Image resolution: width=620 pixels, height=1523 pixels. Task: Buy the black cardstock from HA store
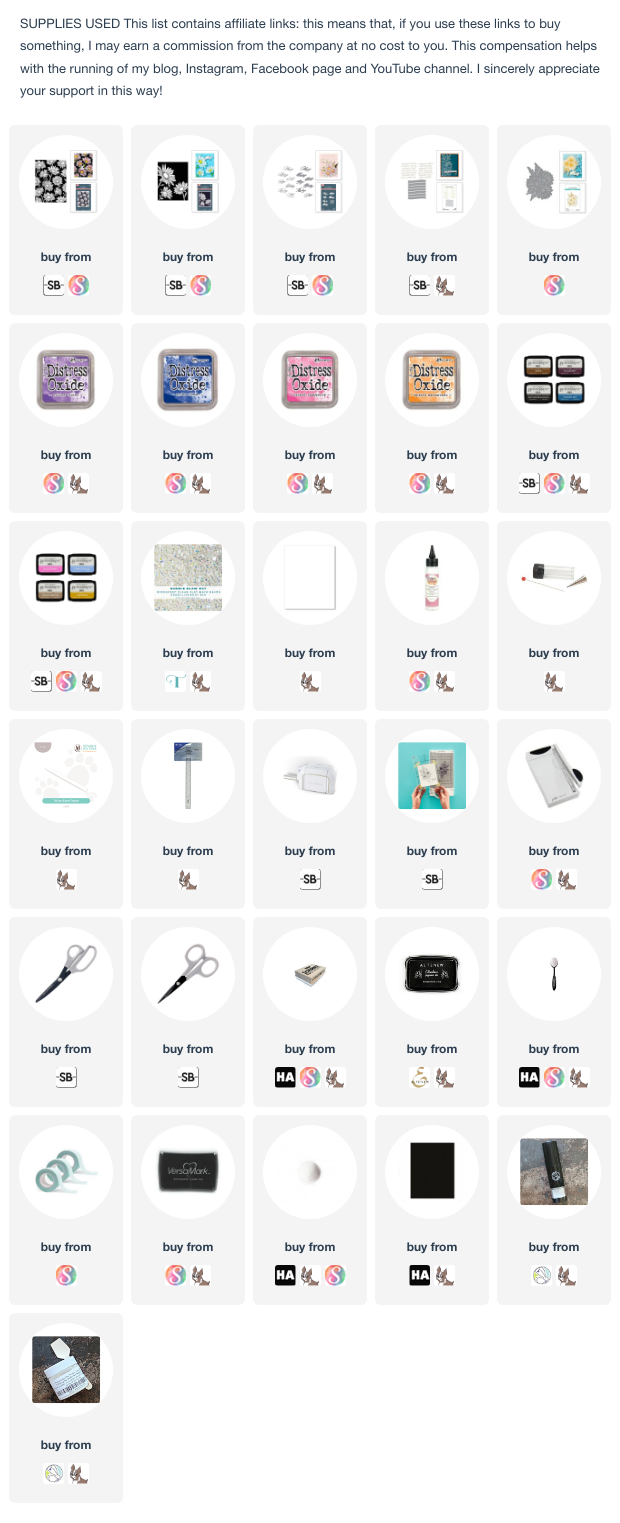tap(421, 1276)
